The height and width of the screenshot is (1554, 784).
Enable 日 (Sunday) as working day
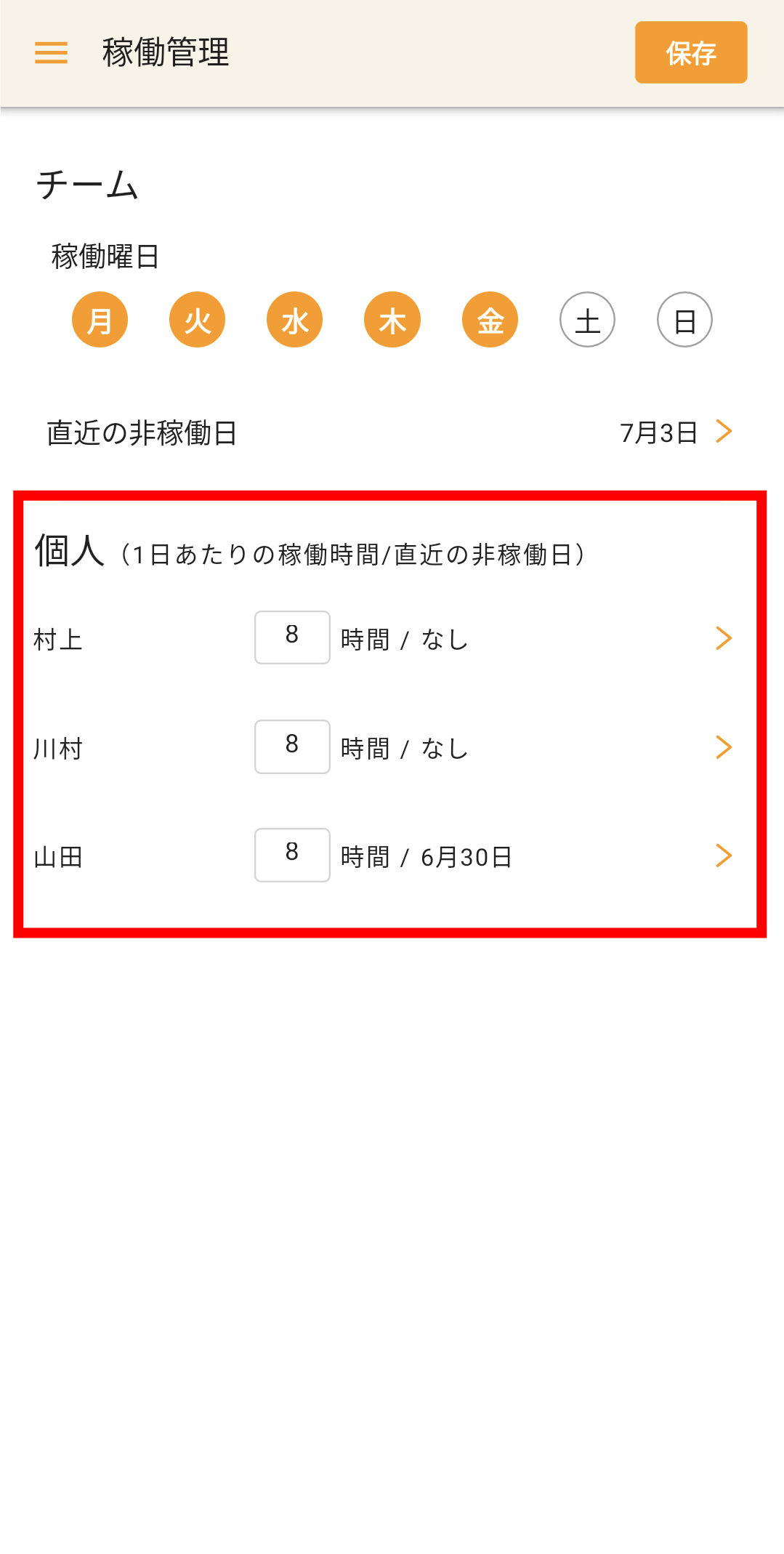(684, 318)
